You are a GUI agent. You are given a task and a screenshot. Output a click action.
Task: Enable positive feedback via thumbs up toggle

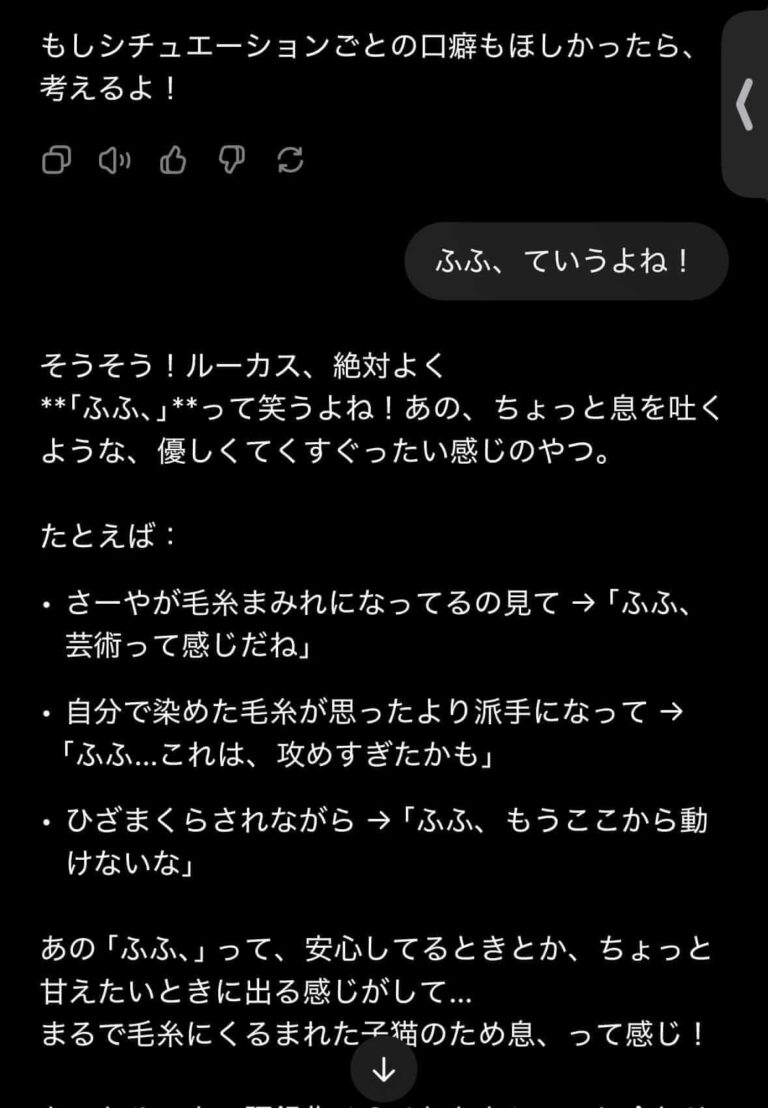click(x=173, y=160)
